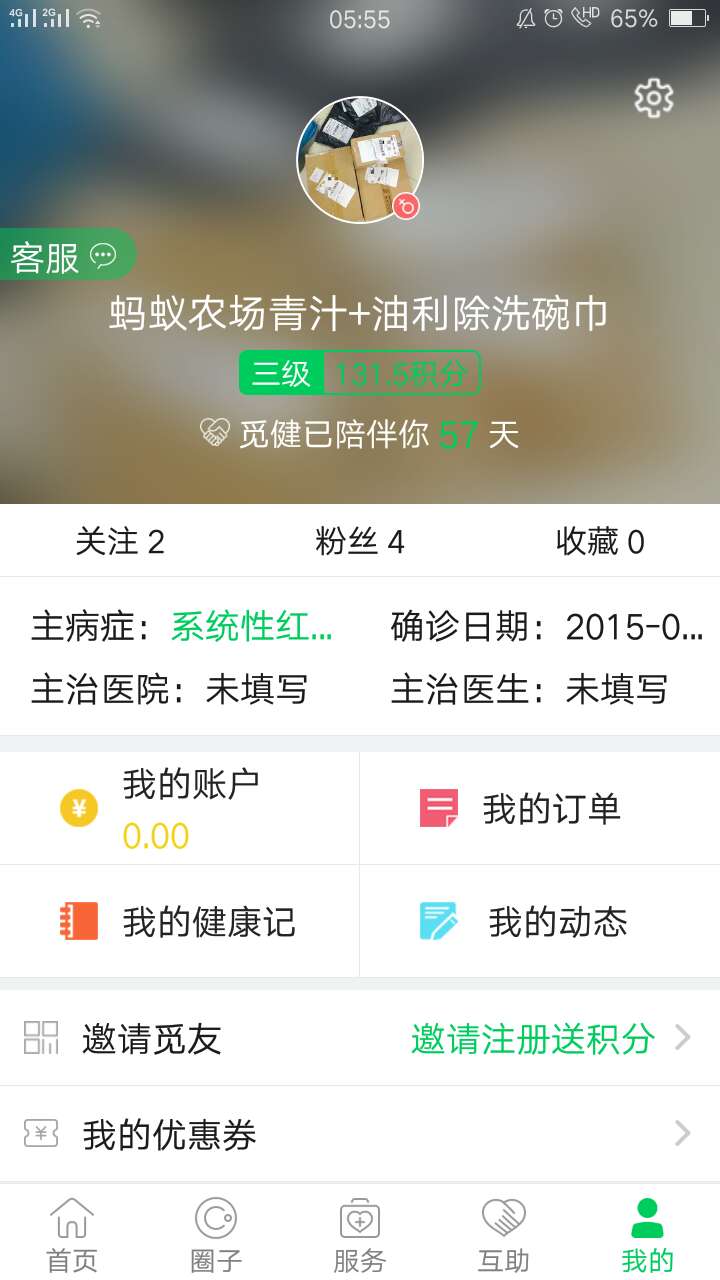The image size is (720, 1280).
Task: Open 我的账户 via the yellow coin icon
Action: point(76,807)
